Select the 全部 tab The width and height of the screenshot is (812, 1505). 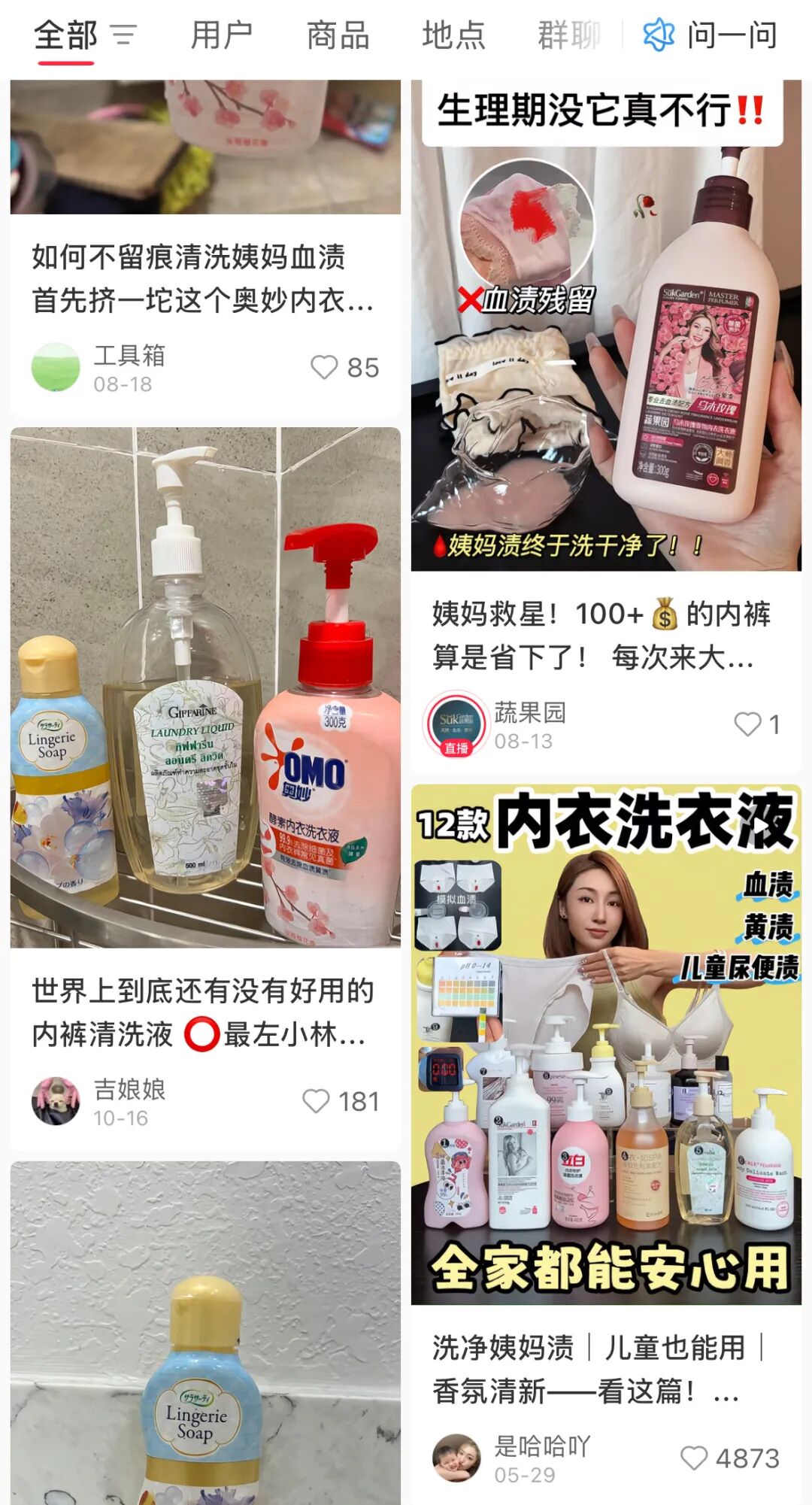tap(66, 34)
